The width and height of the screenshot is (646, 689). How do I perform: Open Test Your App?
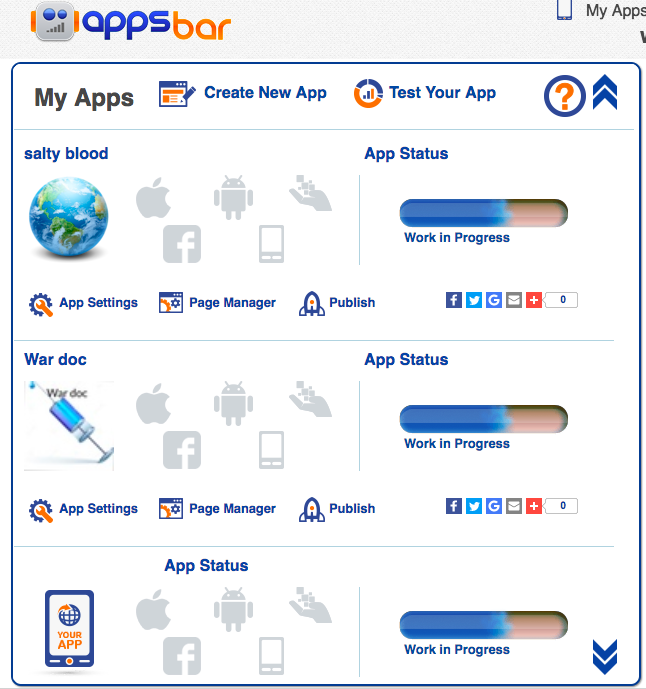425,93
